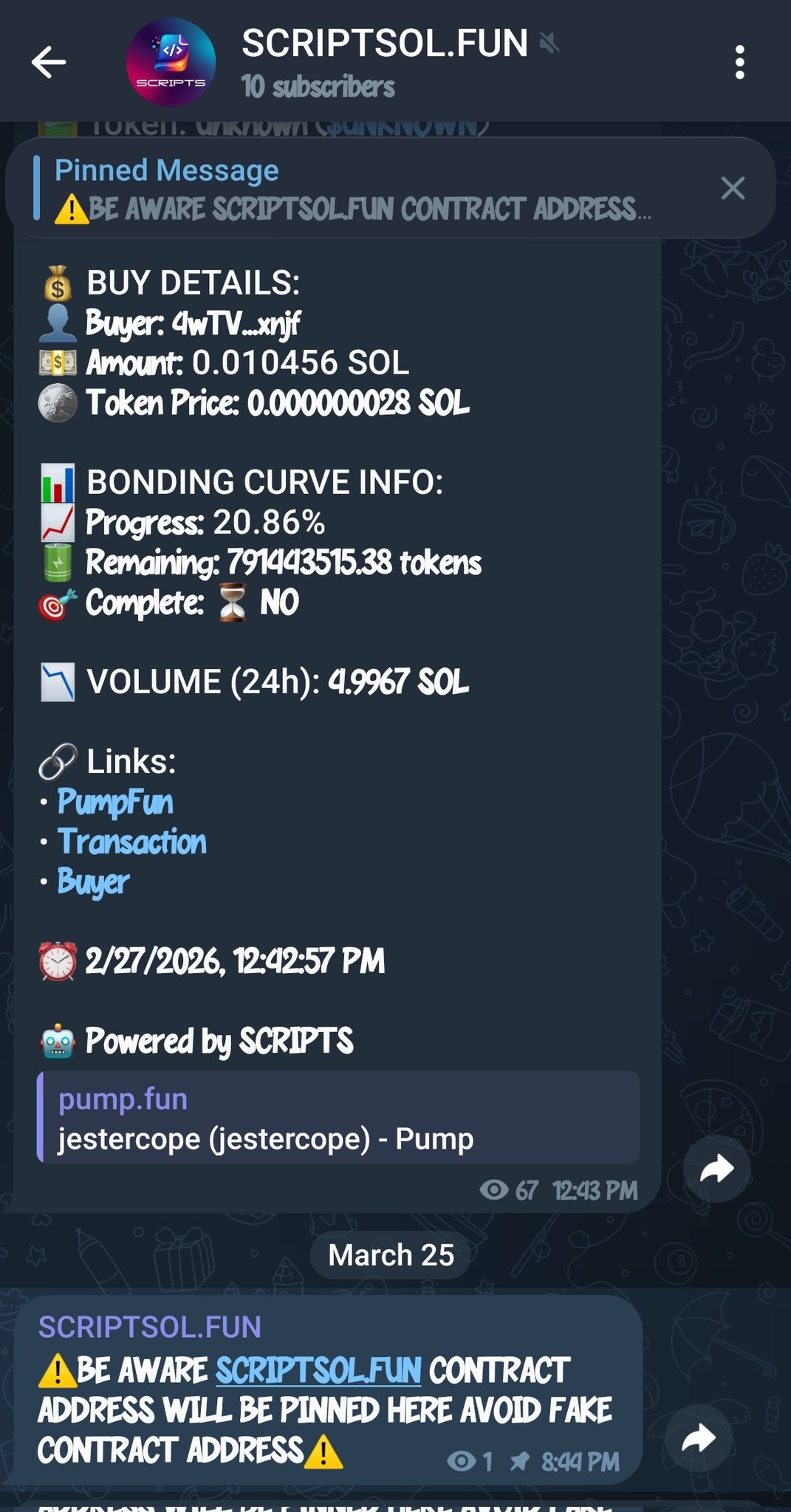Open the Buyer link
Image resolution: width=791 pixels, height=1512 pixels.
tap(94, 882)
